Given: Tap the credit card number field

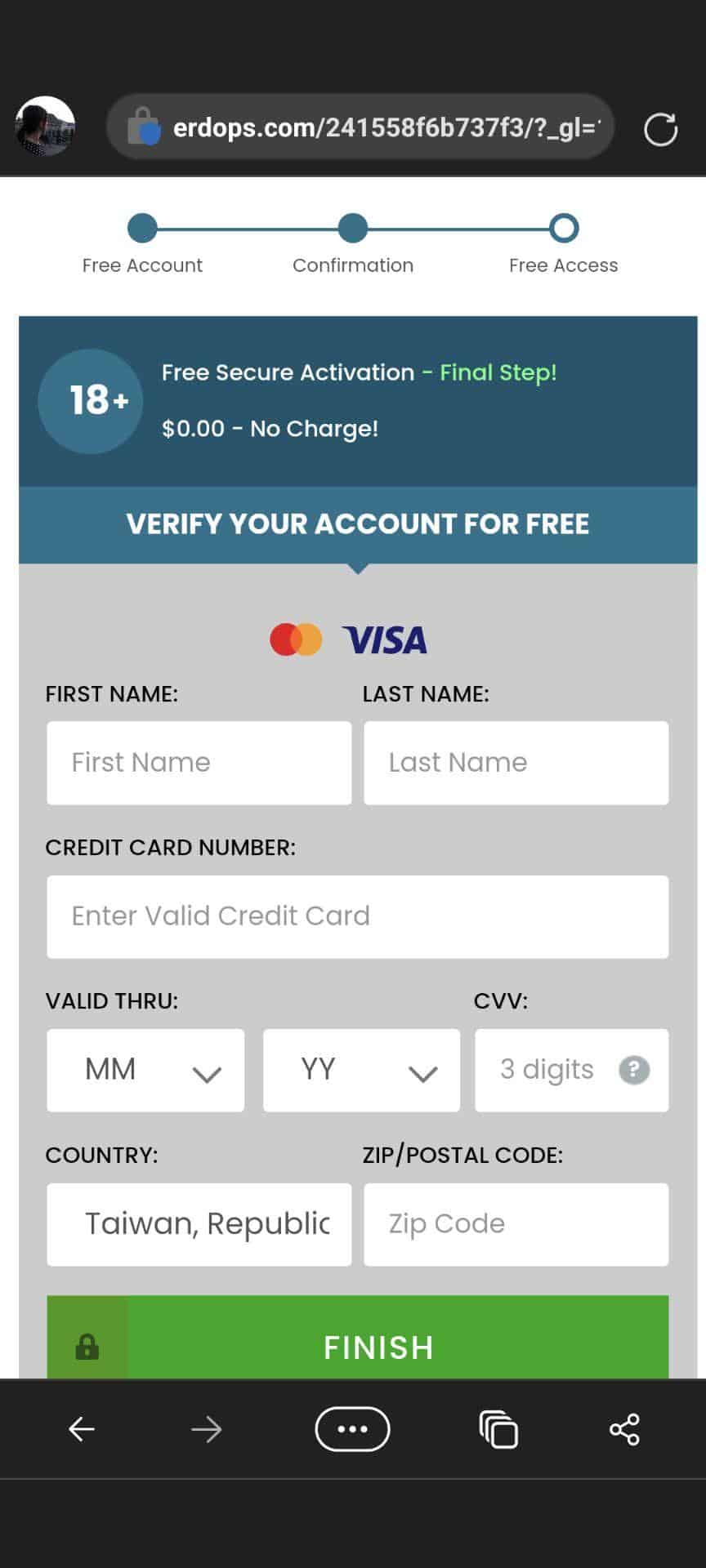Looking at the screenshot, I should 358,916.
